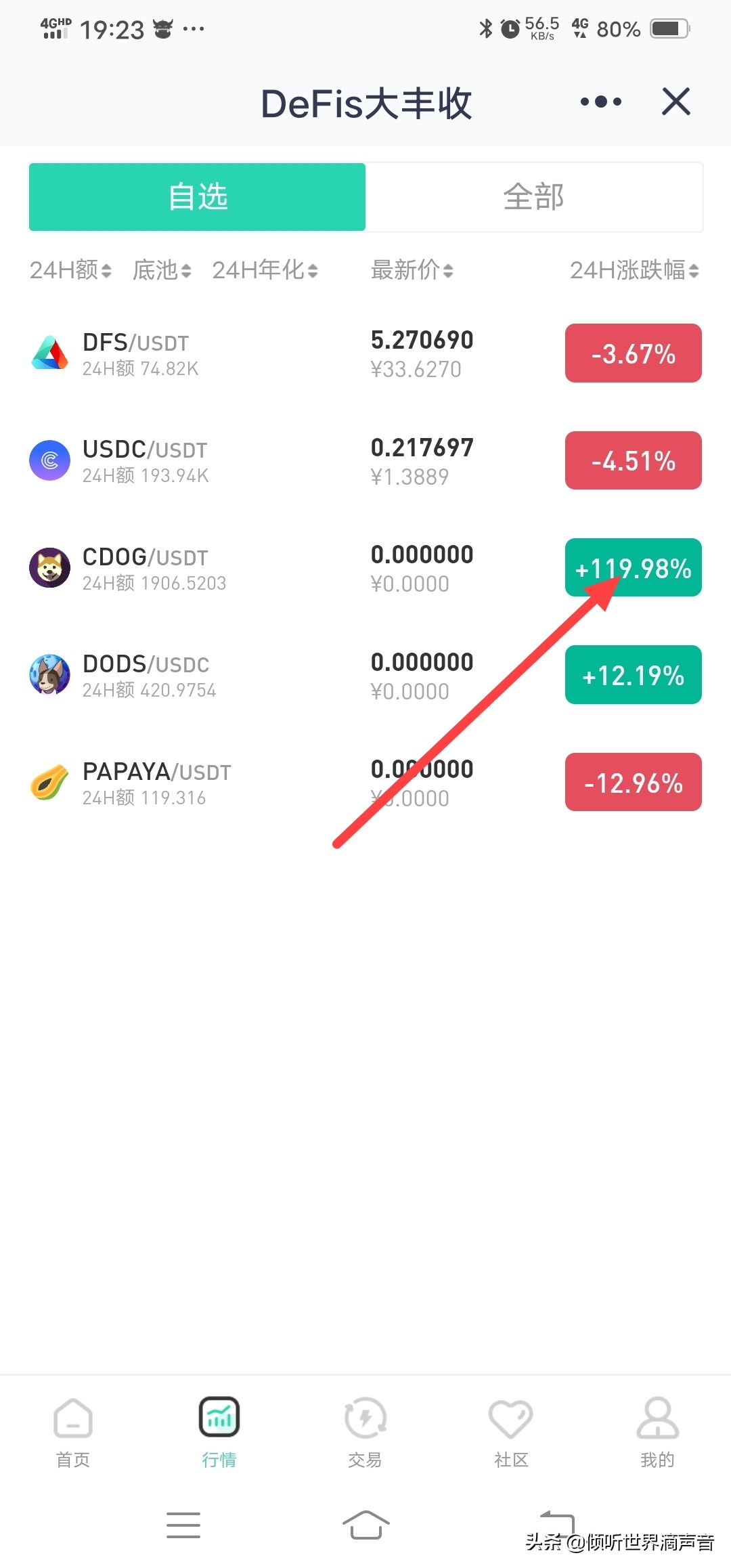
Task: View PAPAYA/USDT market details
Action: pos(203,783)
